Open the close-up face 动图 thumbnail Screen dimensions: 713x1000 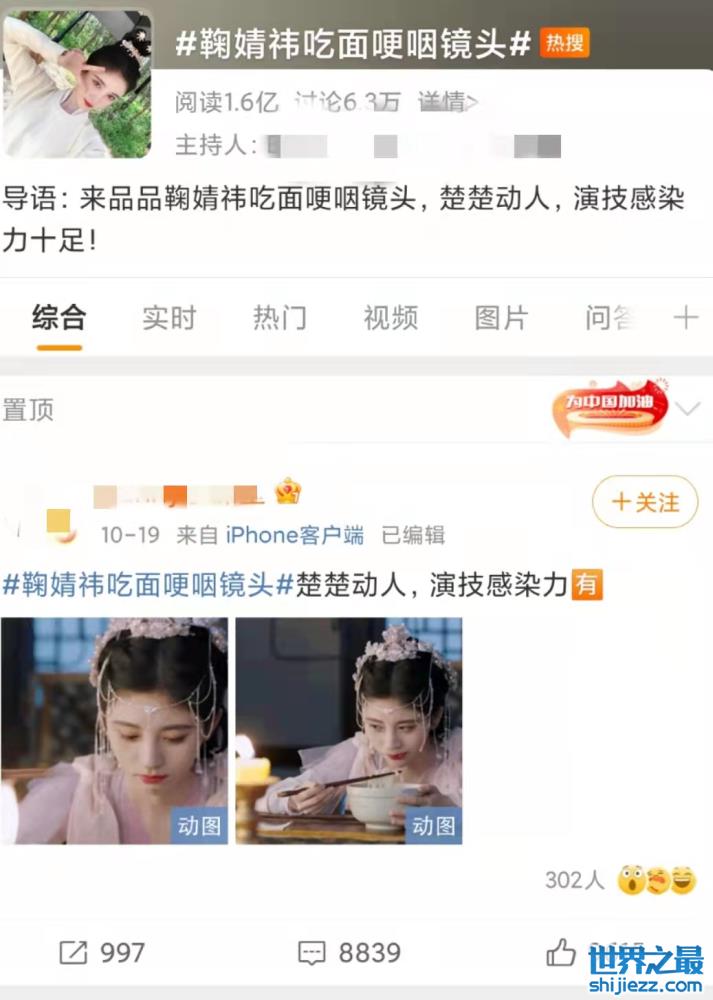114,730
